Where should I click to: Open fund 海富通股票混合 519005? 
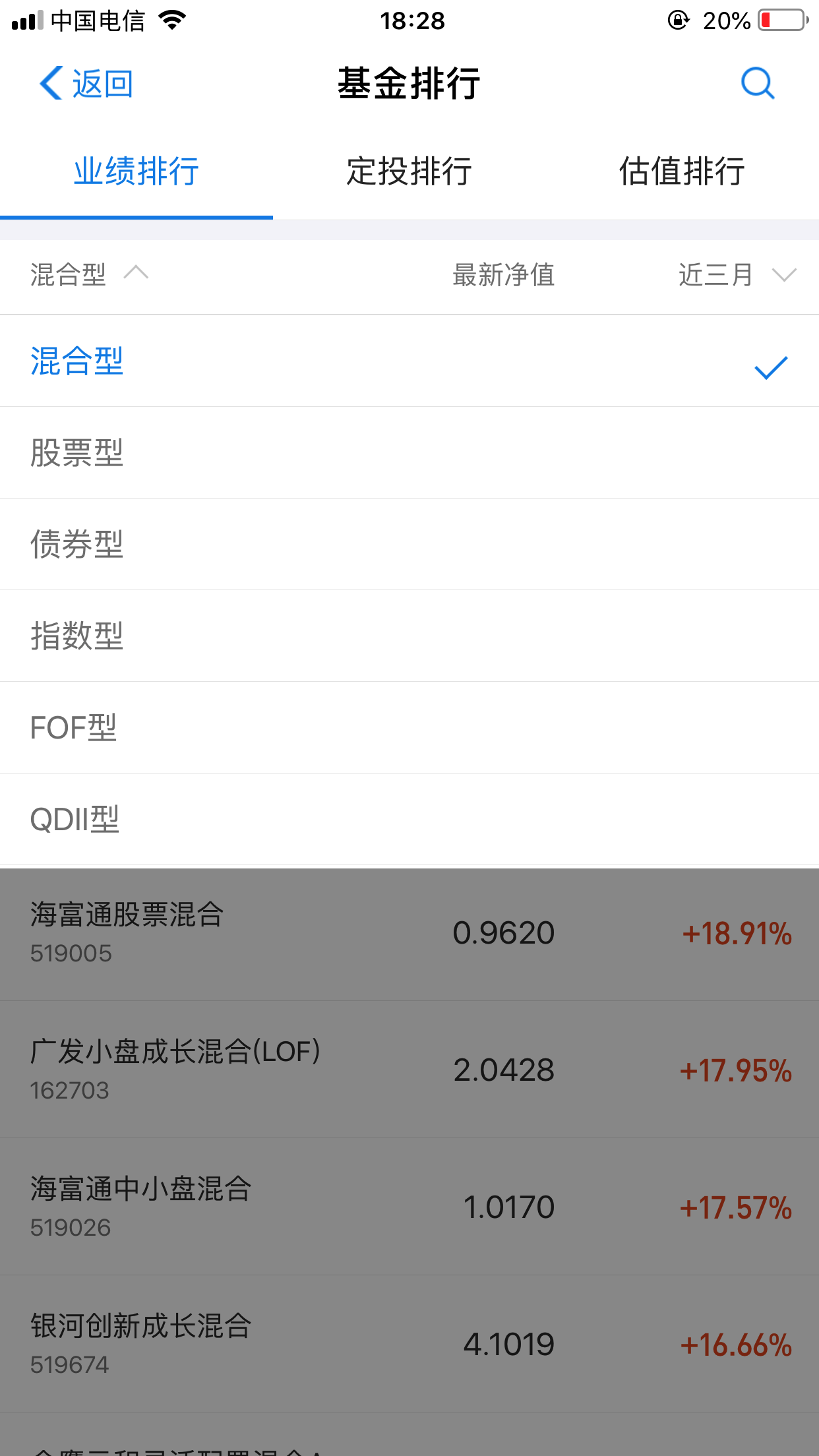tap(409, 933)
